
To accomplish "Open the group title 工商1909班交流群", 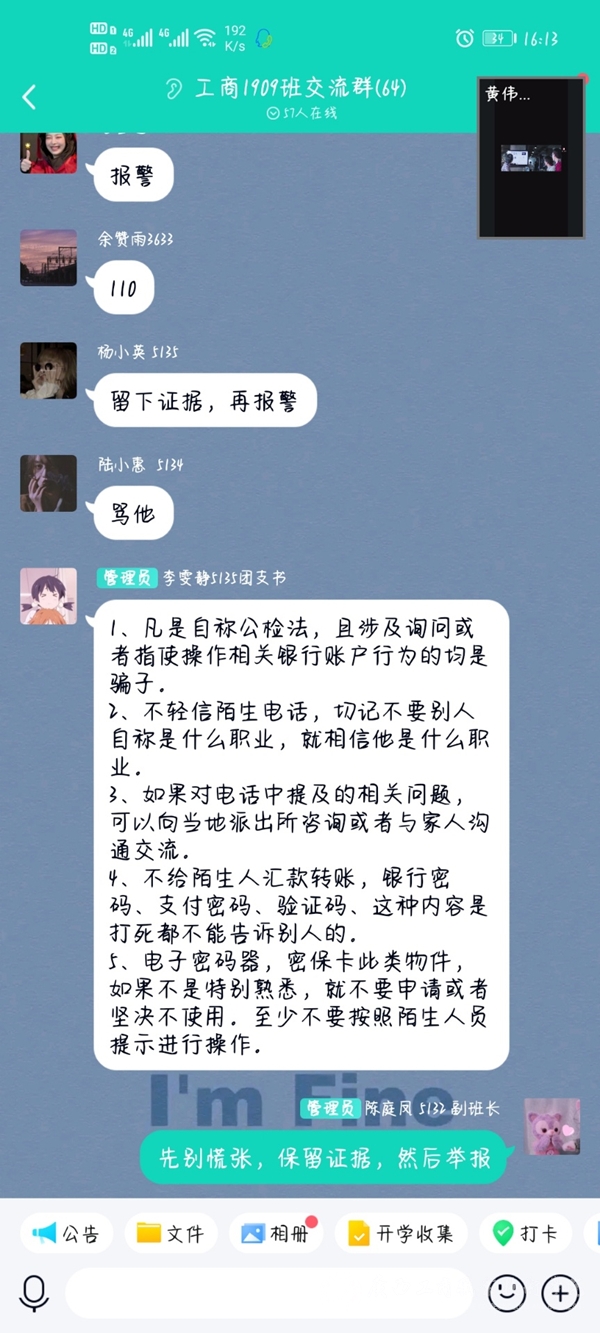I will (287, 88).
